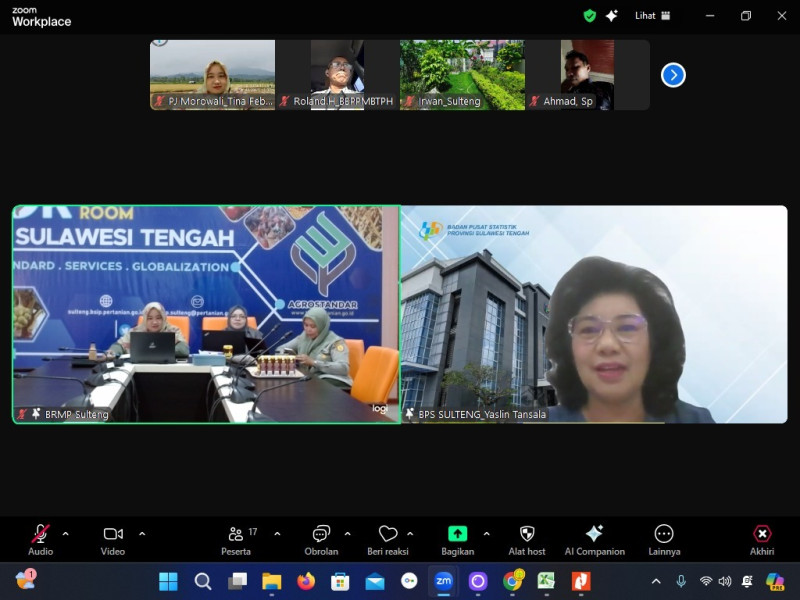Open Windows Start menu

coord(168,581)
